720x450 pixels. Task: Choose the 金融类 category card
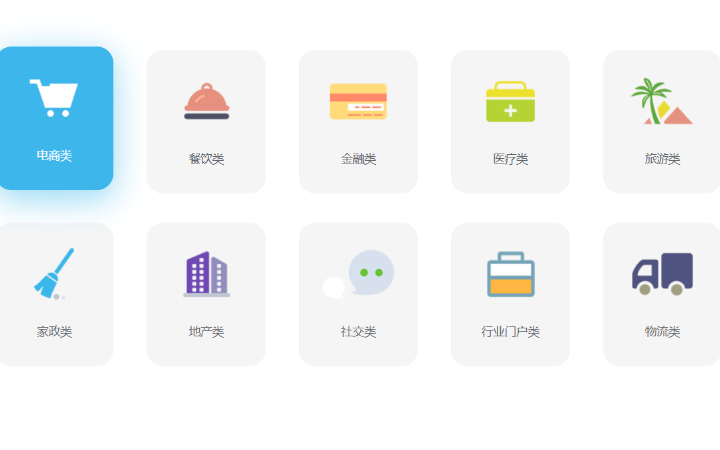358,121
